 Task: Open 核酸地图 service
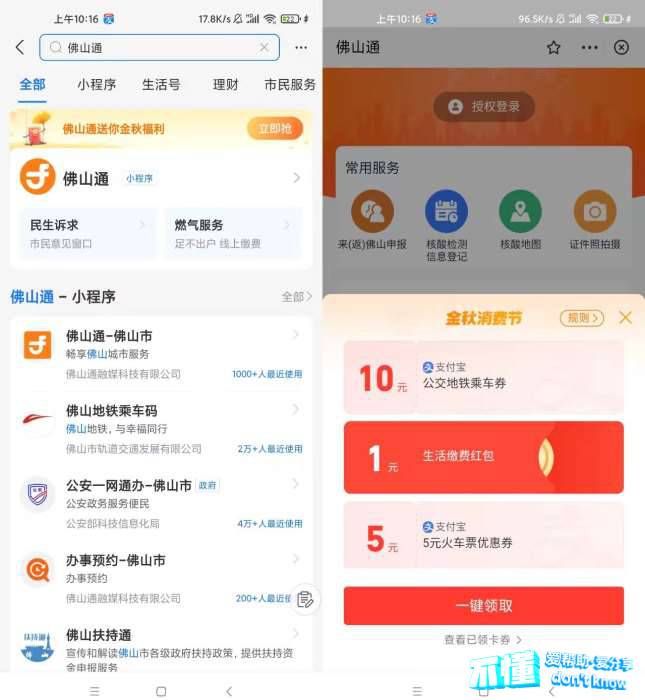point(520,222)
